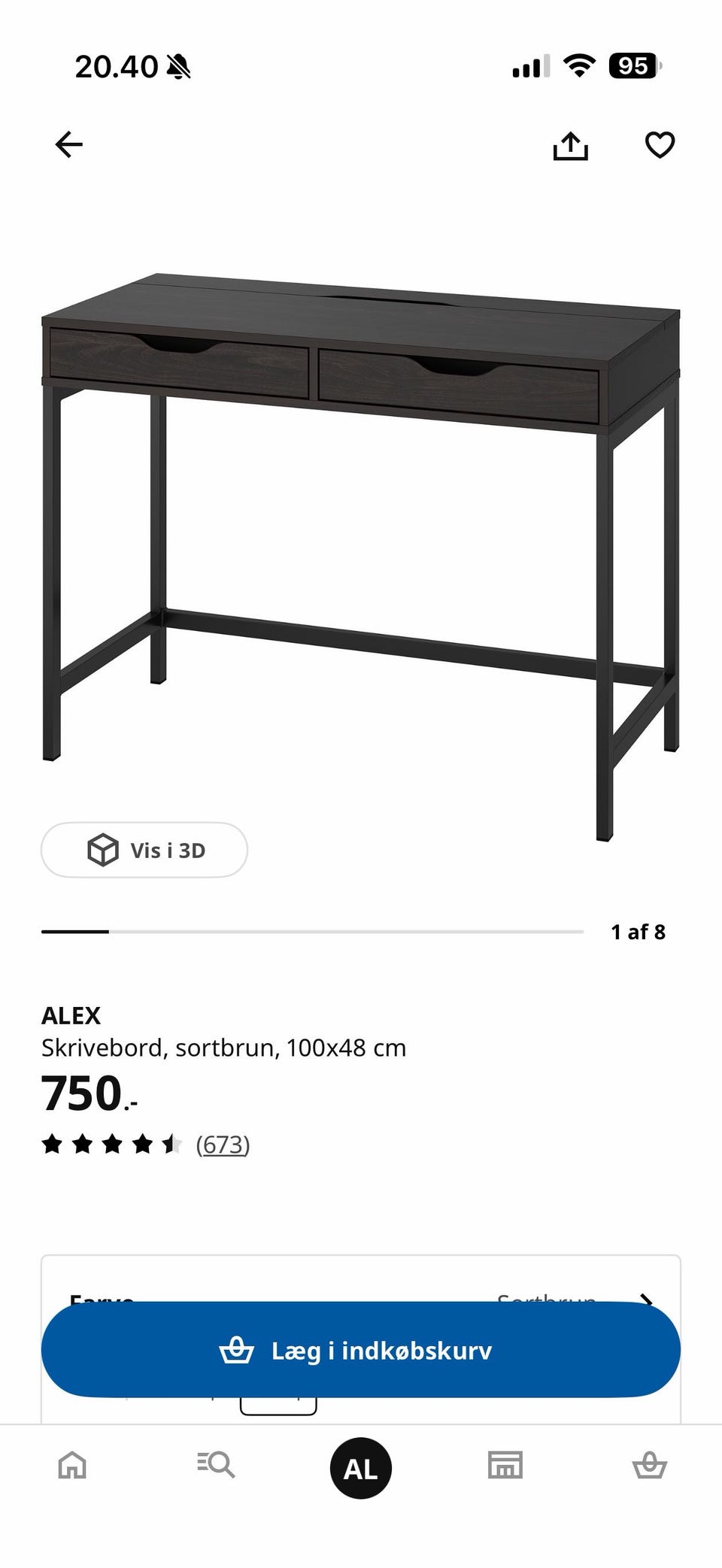Go back with the arrow icon

[x=68, y=144]
